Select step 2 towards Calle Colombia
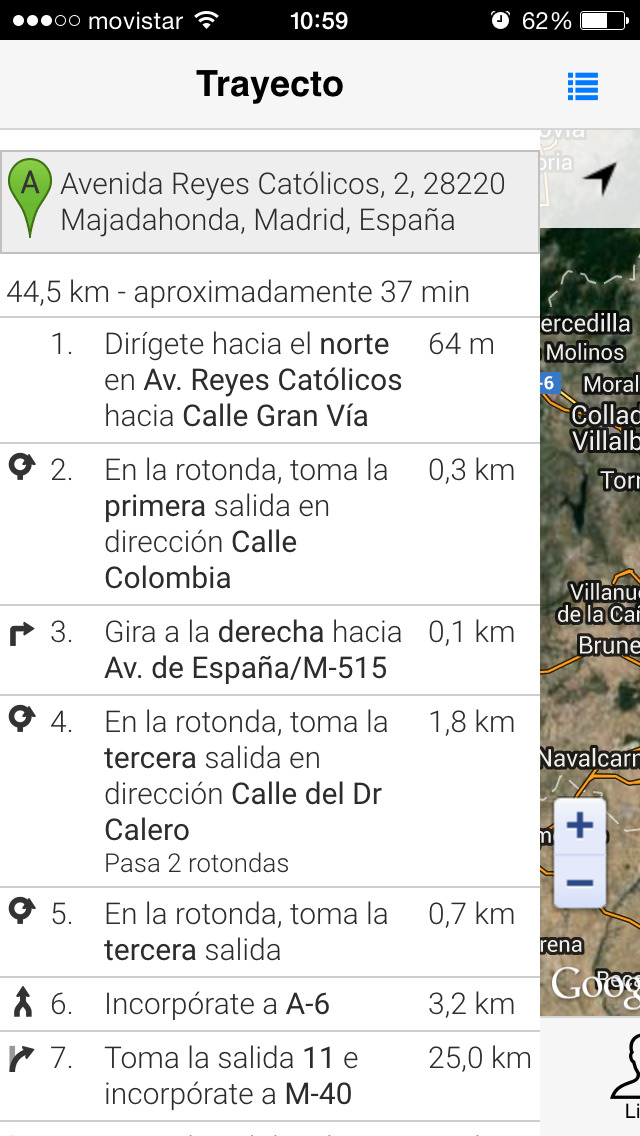Image resolution: width=640 pixels, height=1136 pixels. (270, 524)
